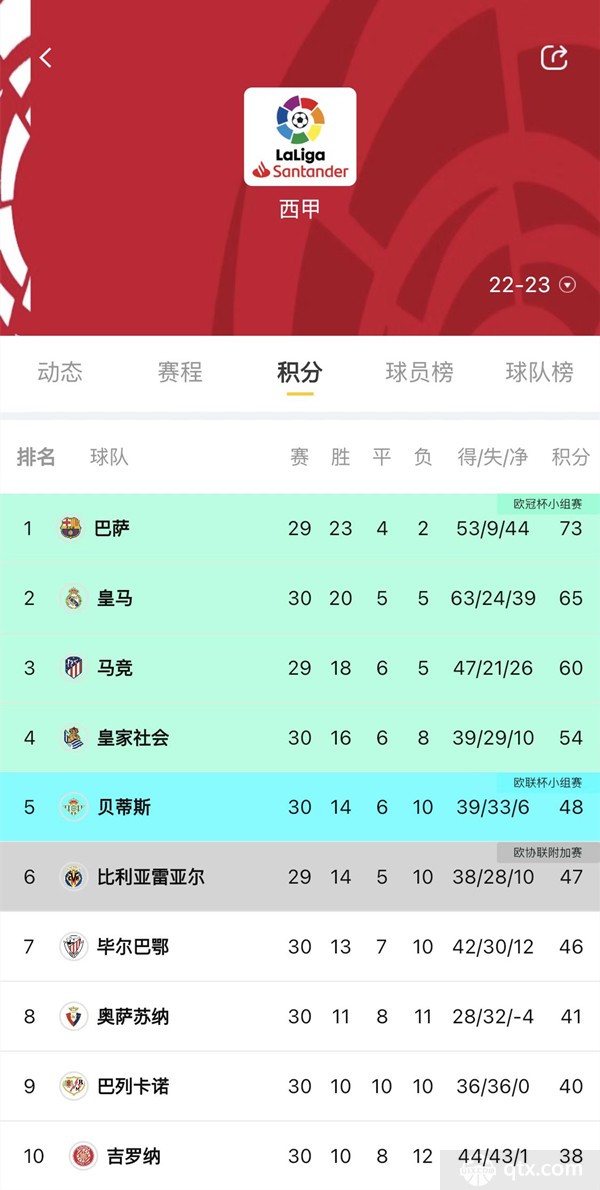Open the 奥萨苏纳 team row
This screenshot has width=600, height=1190.
click(x=300, y=1016)
